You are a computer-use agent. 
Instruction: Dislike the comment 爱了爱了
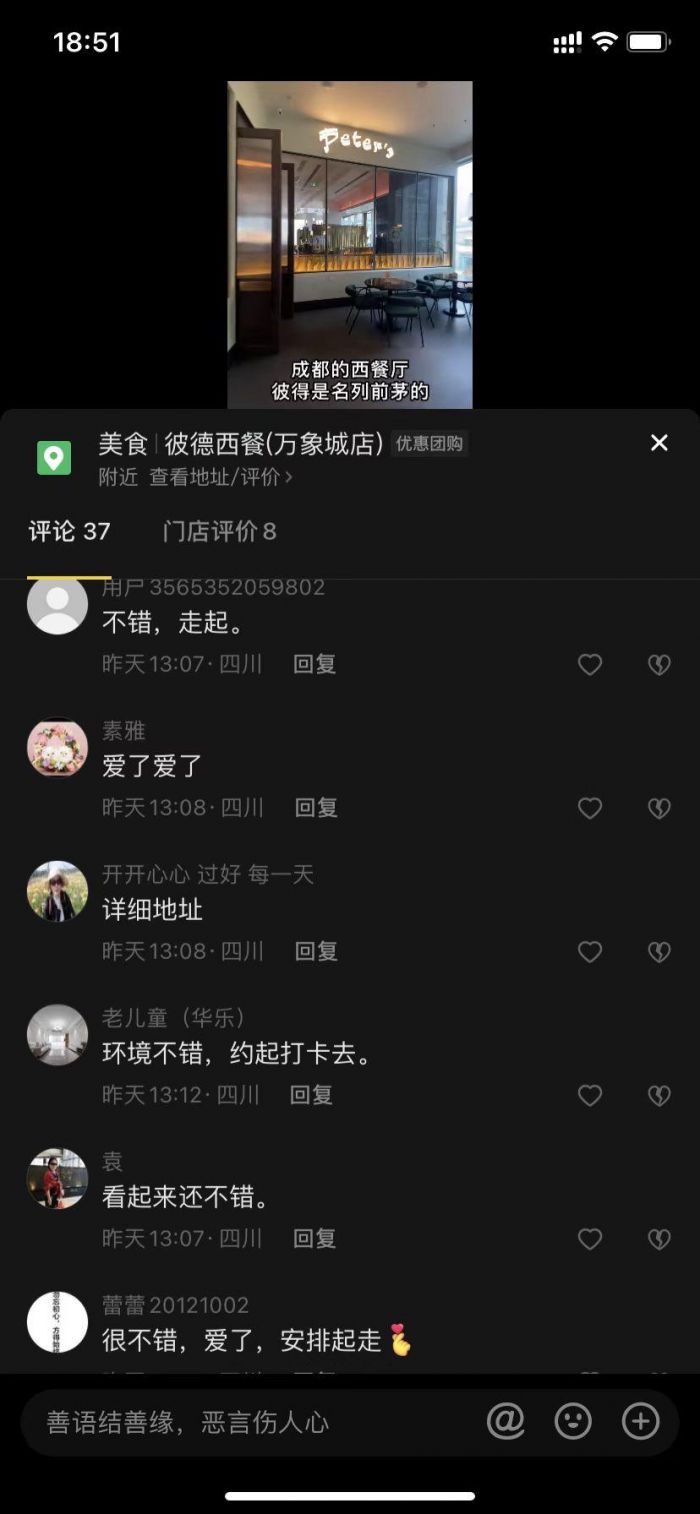(659, 808)
